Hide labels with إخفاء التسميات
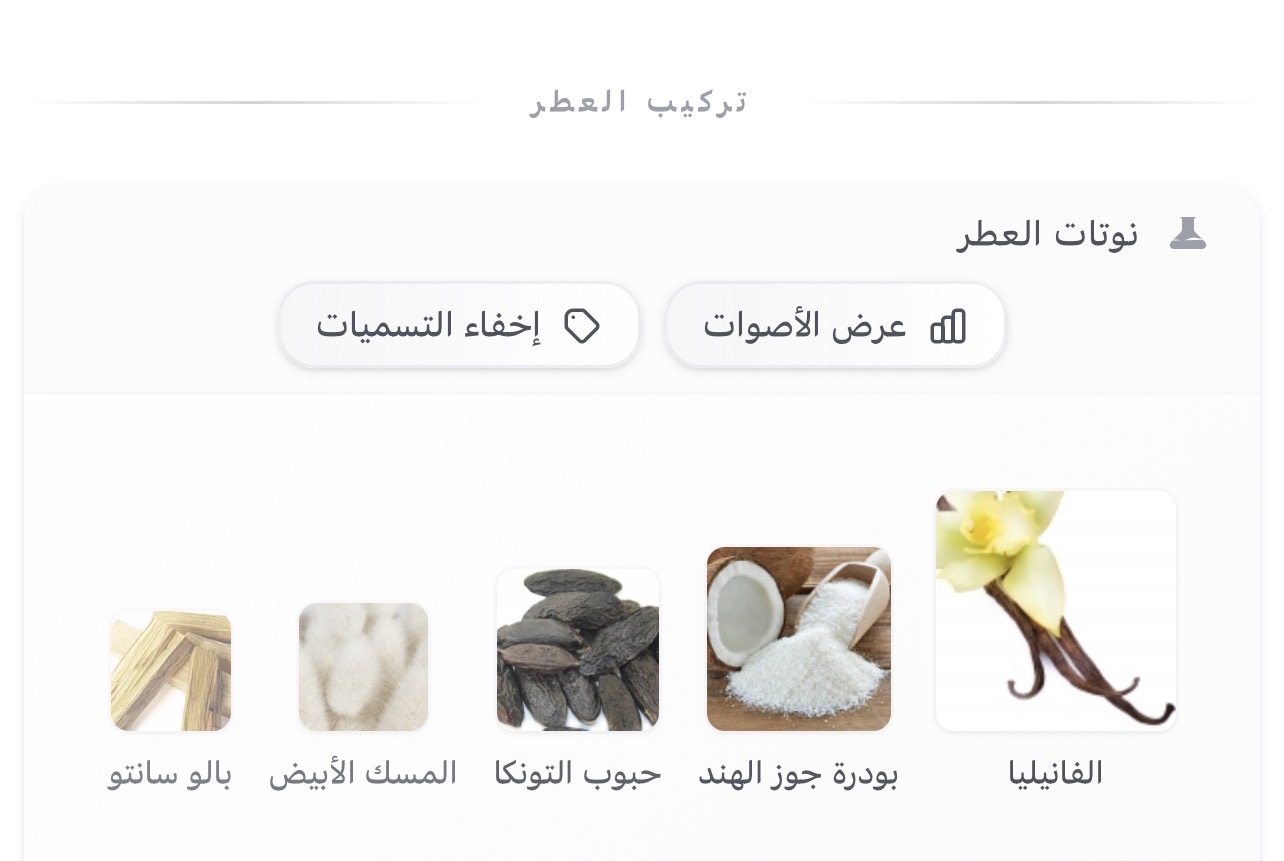 click(x=459, y=326)
